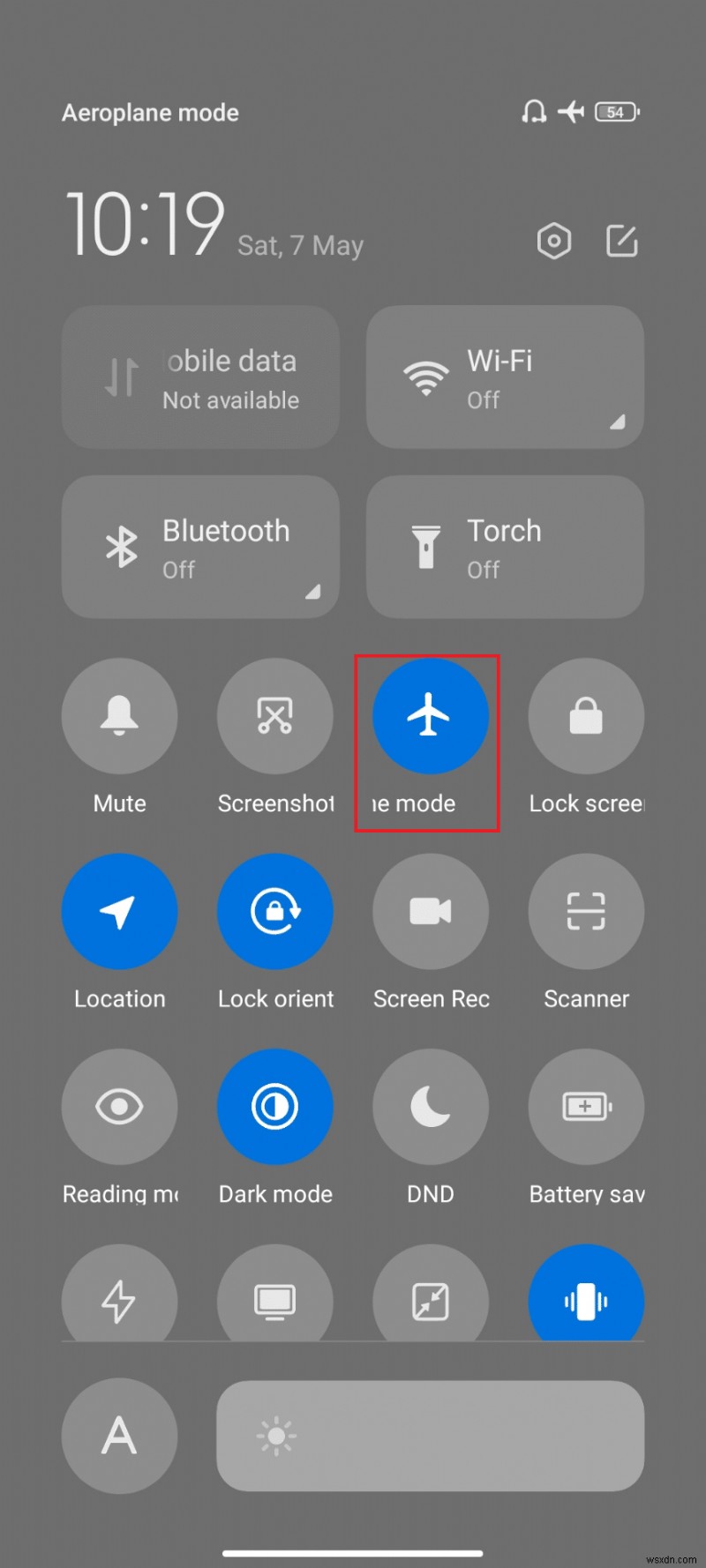Open Battery saver

(x=586, y=1107)
